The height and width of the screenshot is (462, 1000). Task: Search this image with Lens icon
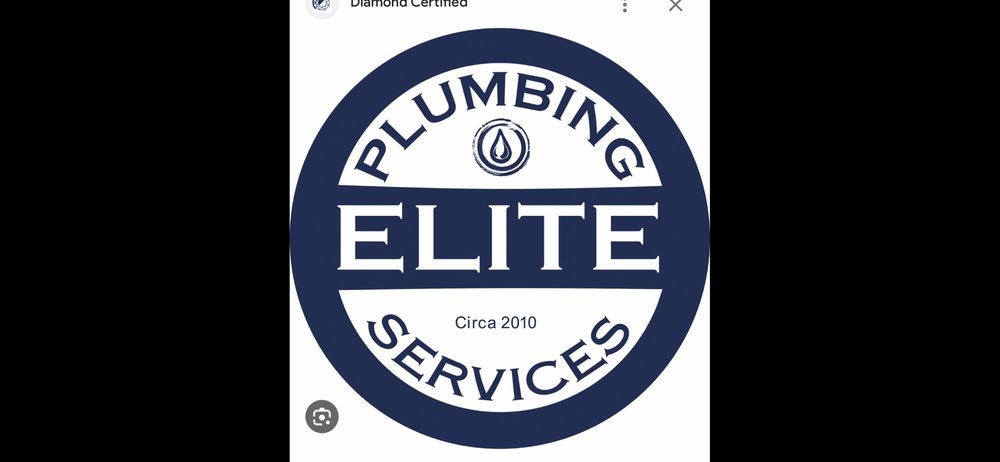(322, 417)
